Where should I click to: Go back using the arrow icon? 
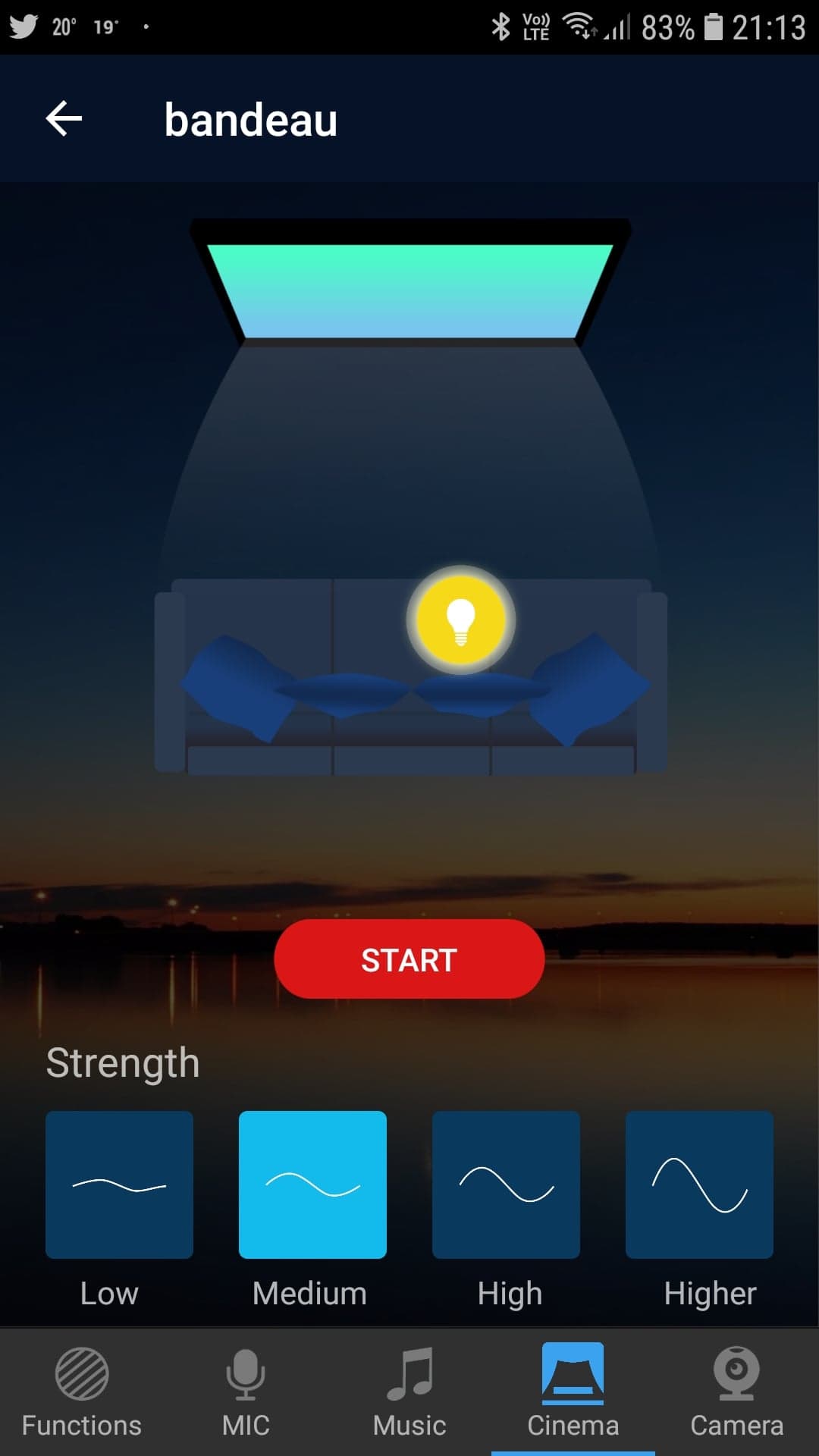[64, 119]
